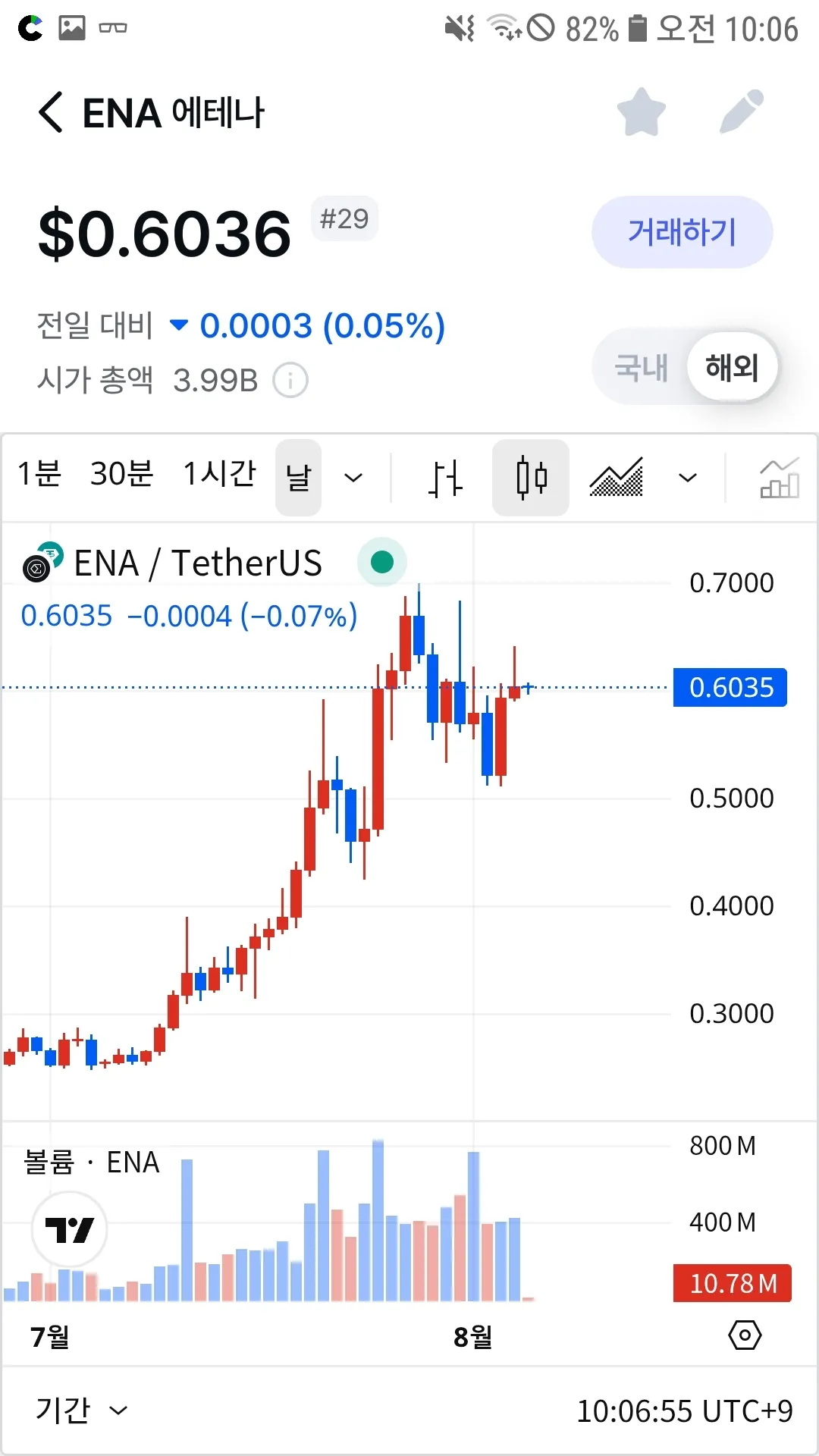Expand the chart style dropdown

[687, 478]
